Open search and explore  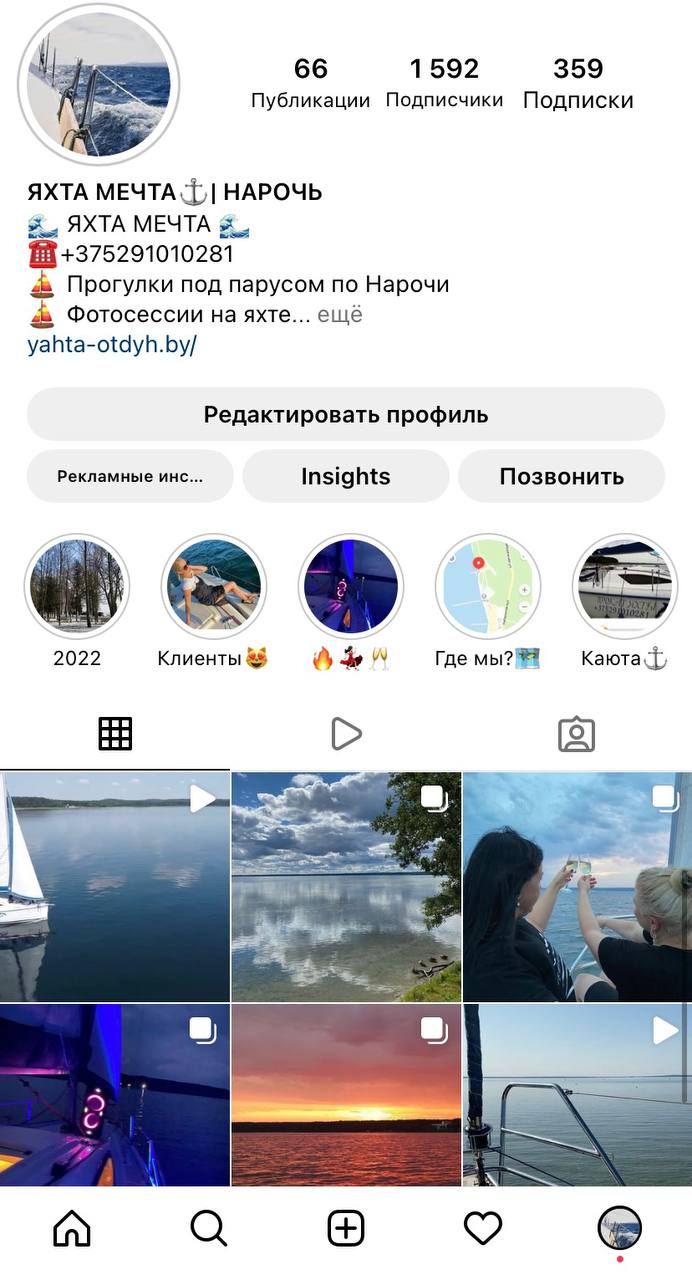click(x=208, y=1228)
